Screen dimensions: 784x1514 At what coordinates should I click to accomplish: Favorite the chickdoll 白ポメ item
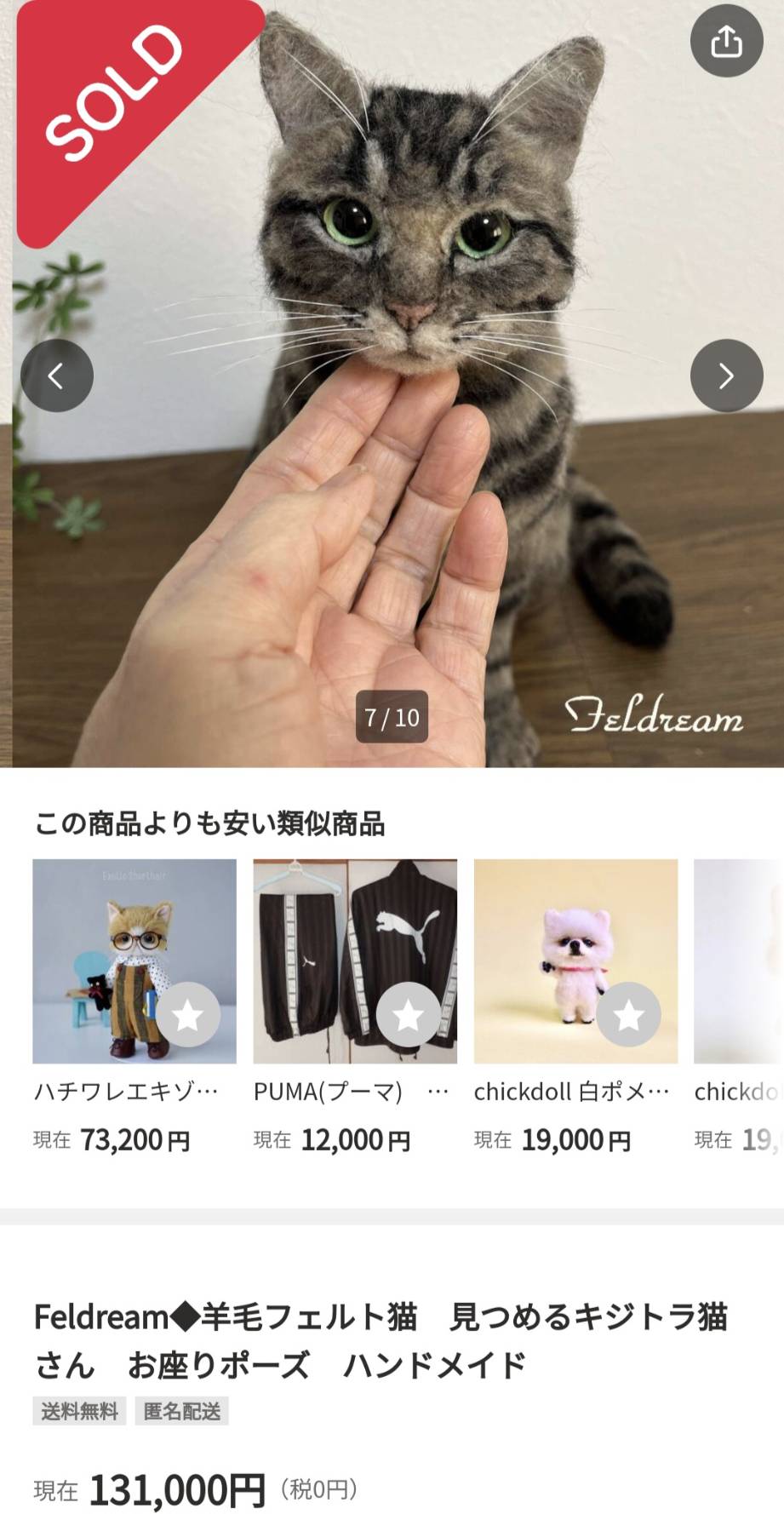click(x=628, y=1014)
